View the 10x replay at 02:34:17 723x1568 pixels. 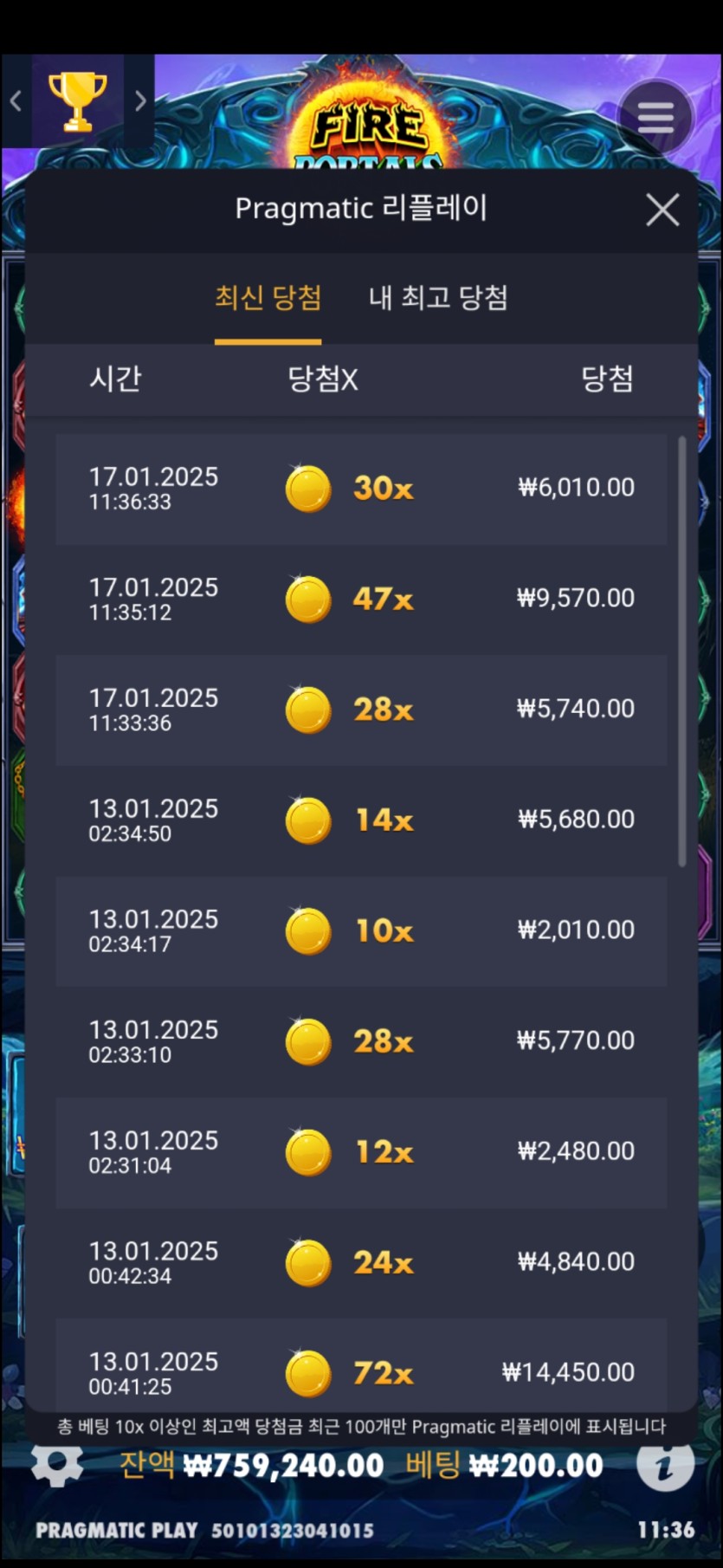click(361, 931)
